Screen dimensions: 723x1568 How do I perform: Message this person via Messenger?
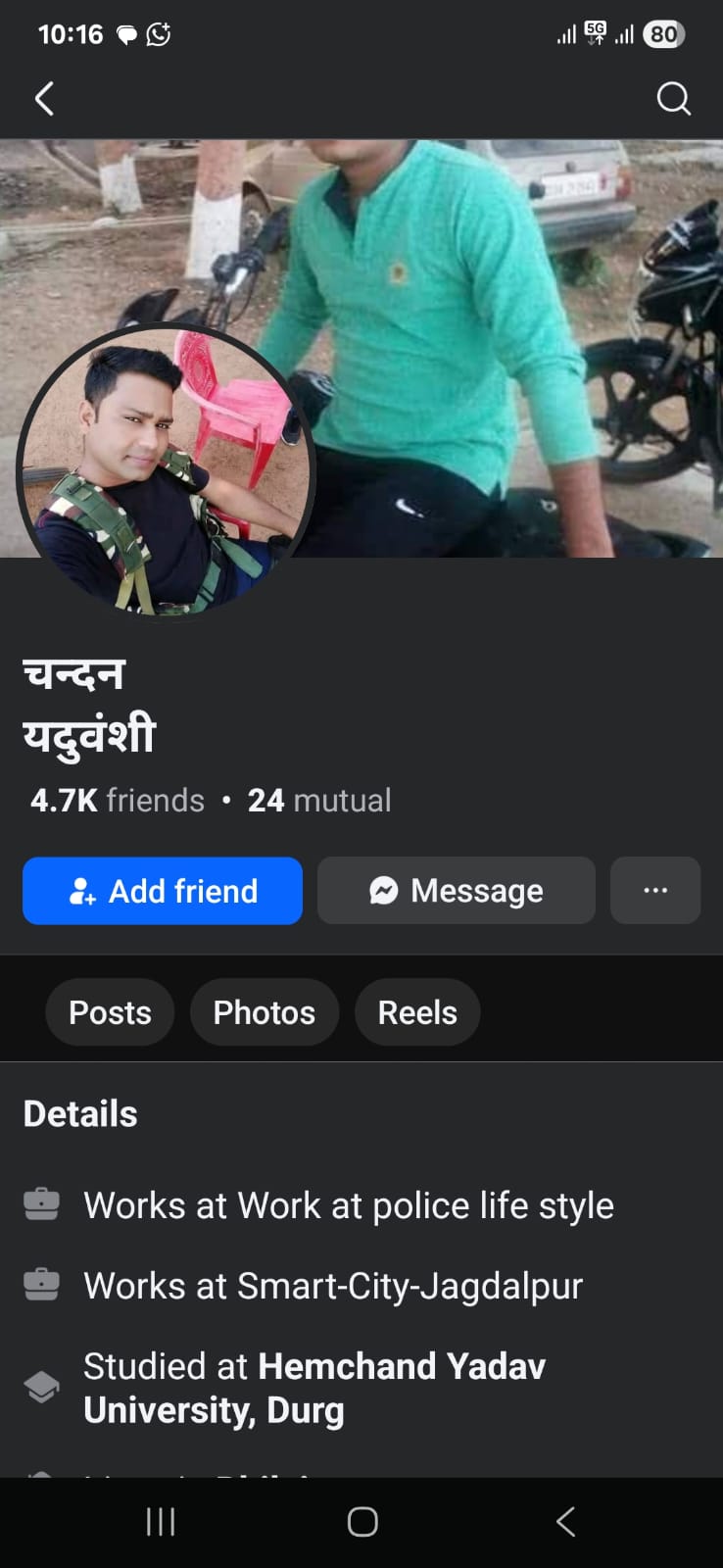[457, 891]
